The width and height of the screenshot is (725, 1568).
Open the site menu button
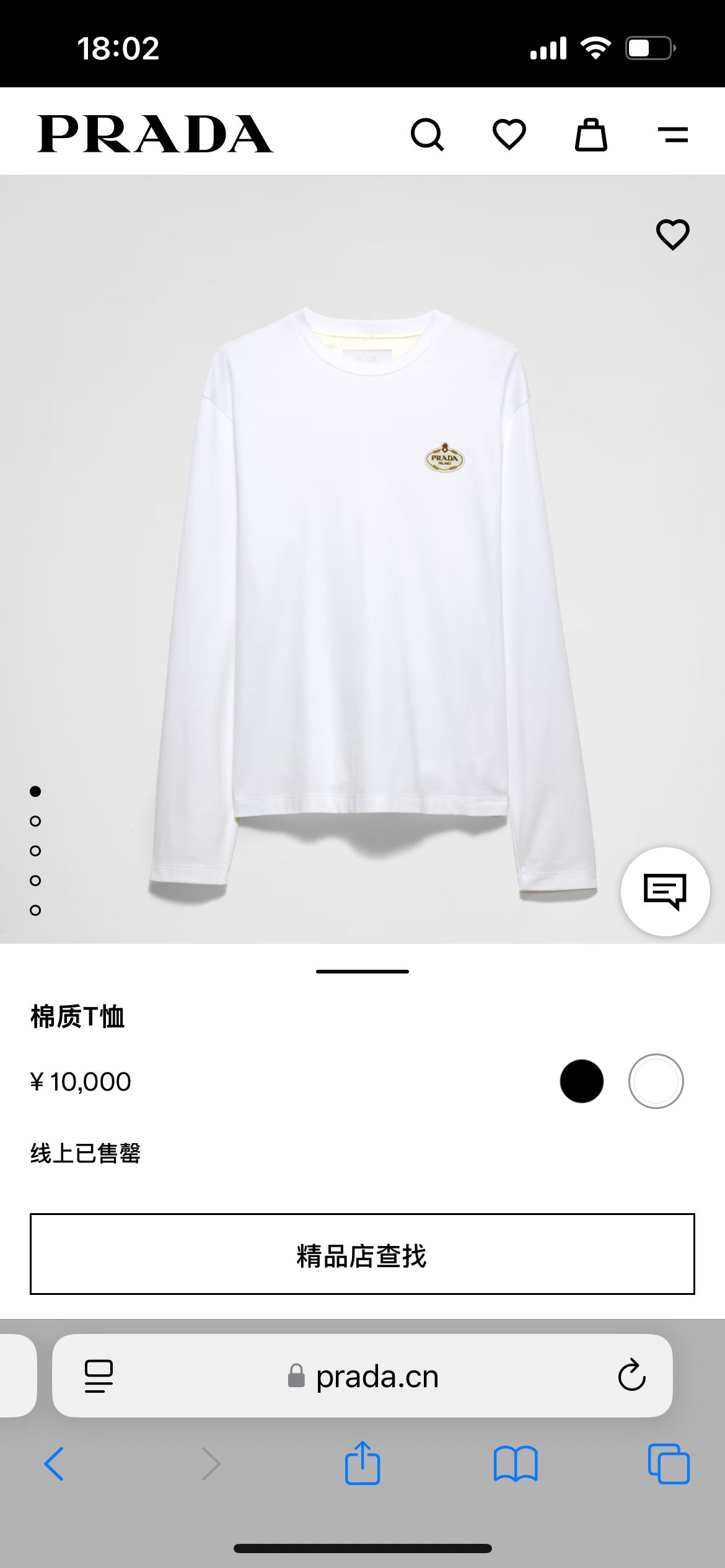tap(673, 134)
